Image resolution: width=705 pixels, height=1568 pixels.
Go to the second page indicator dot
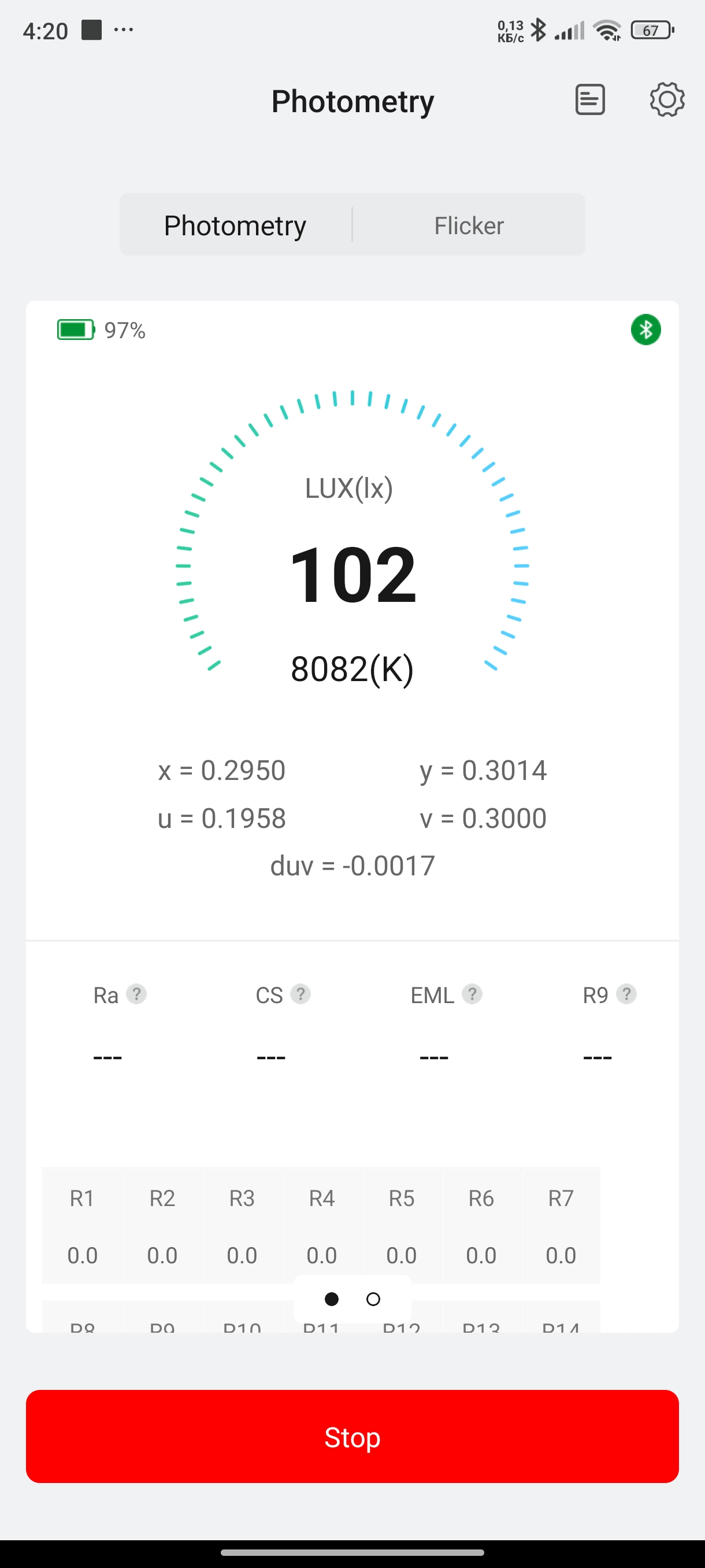click(373, 1300)
